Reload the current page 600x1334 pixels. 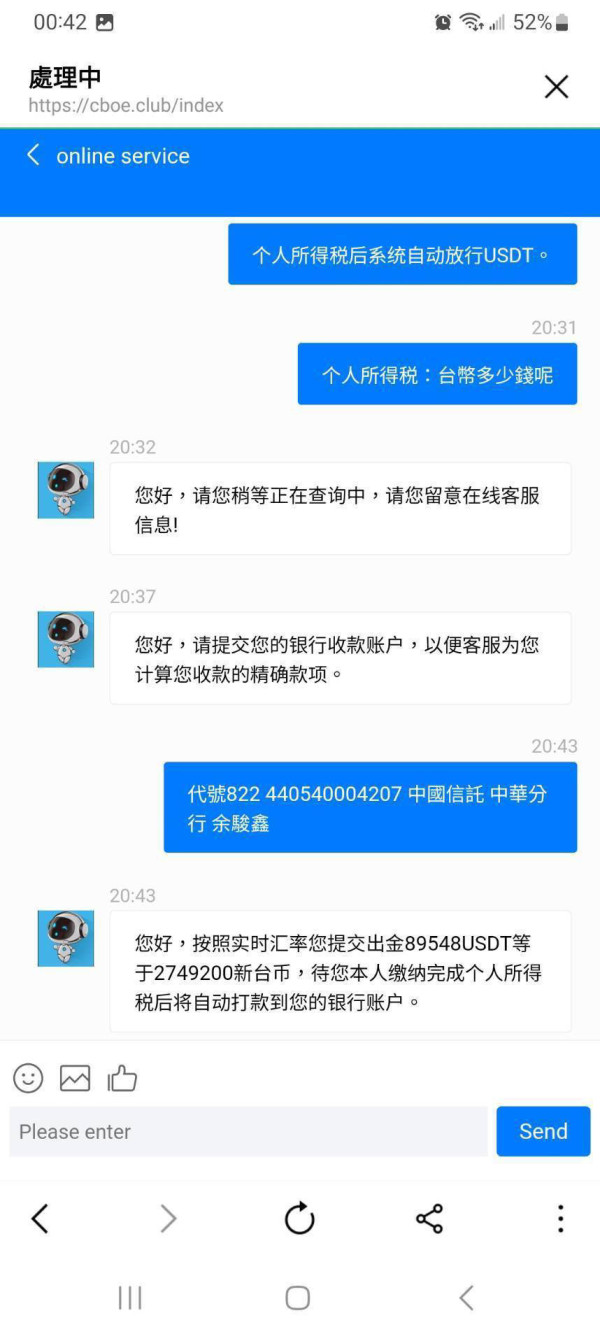[299, 1218]
